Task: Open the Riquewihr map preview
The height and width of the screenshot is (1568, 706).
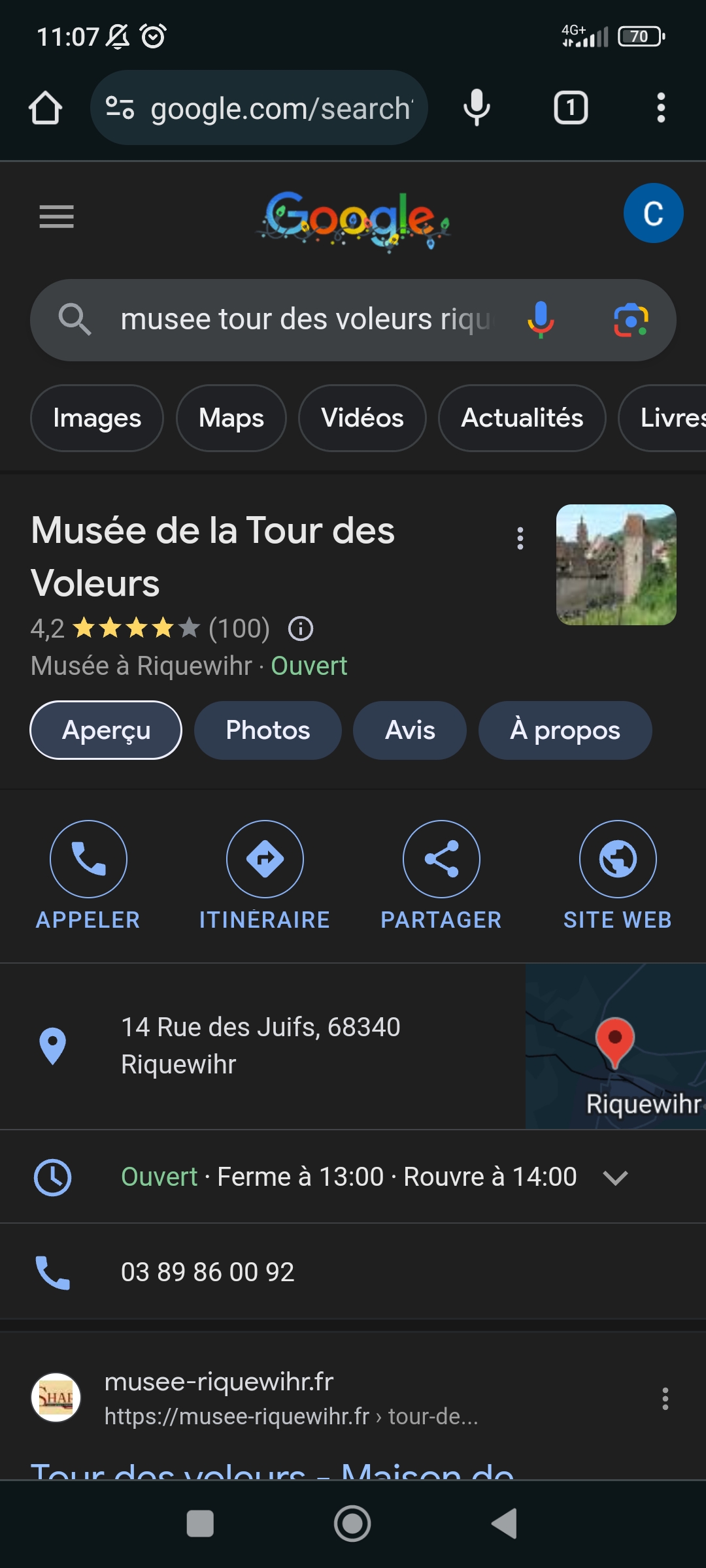Action: [x=615, y=1046]
